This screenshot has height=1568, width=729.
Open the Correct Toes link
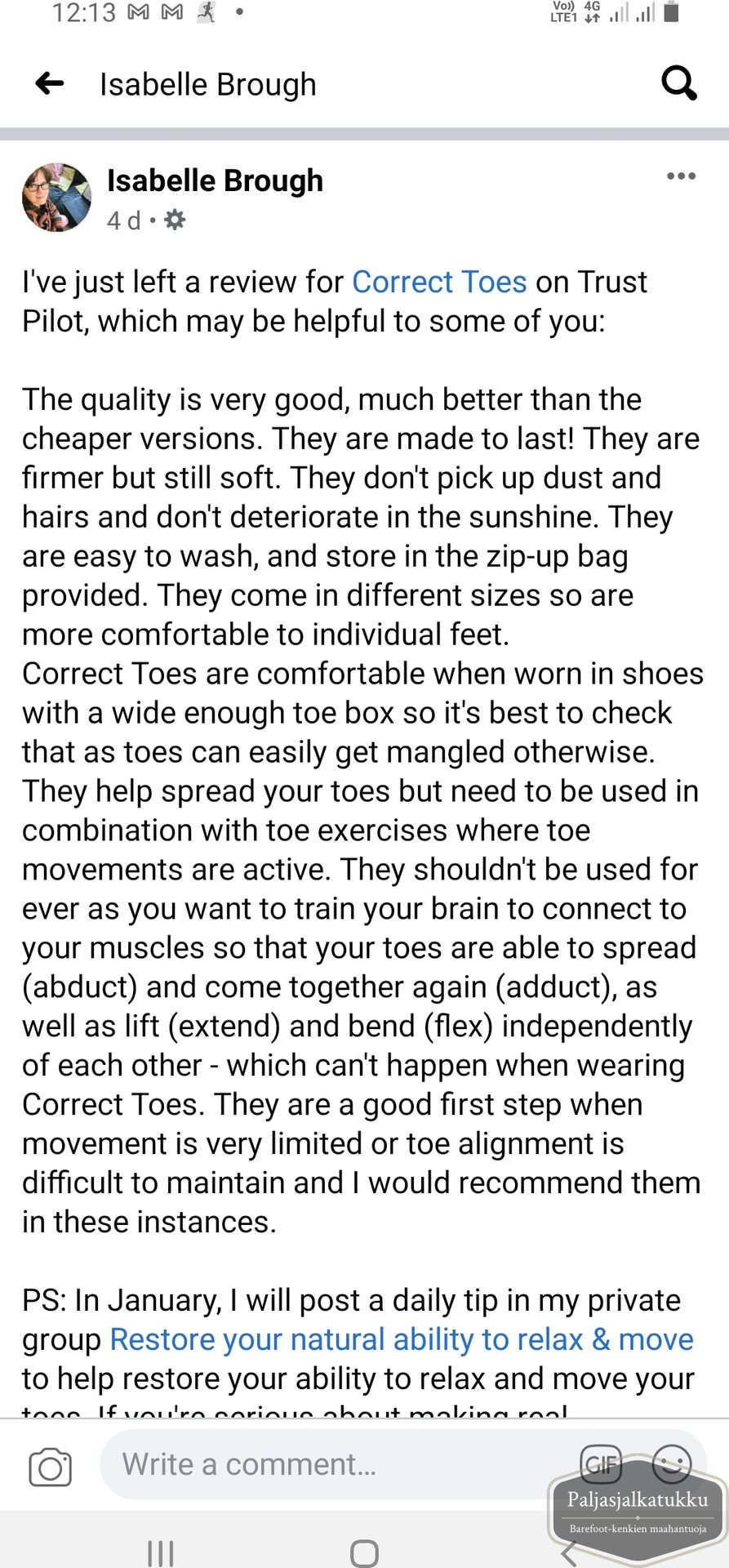tap(439, 282)
